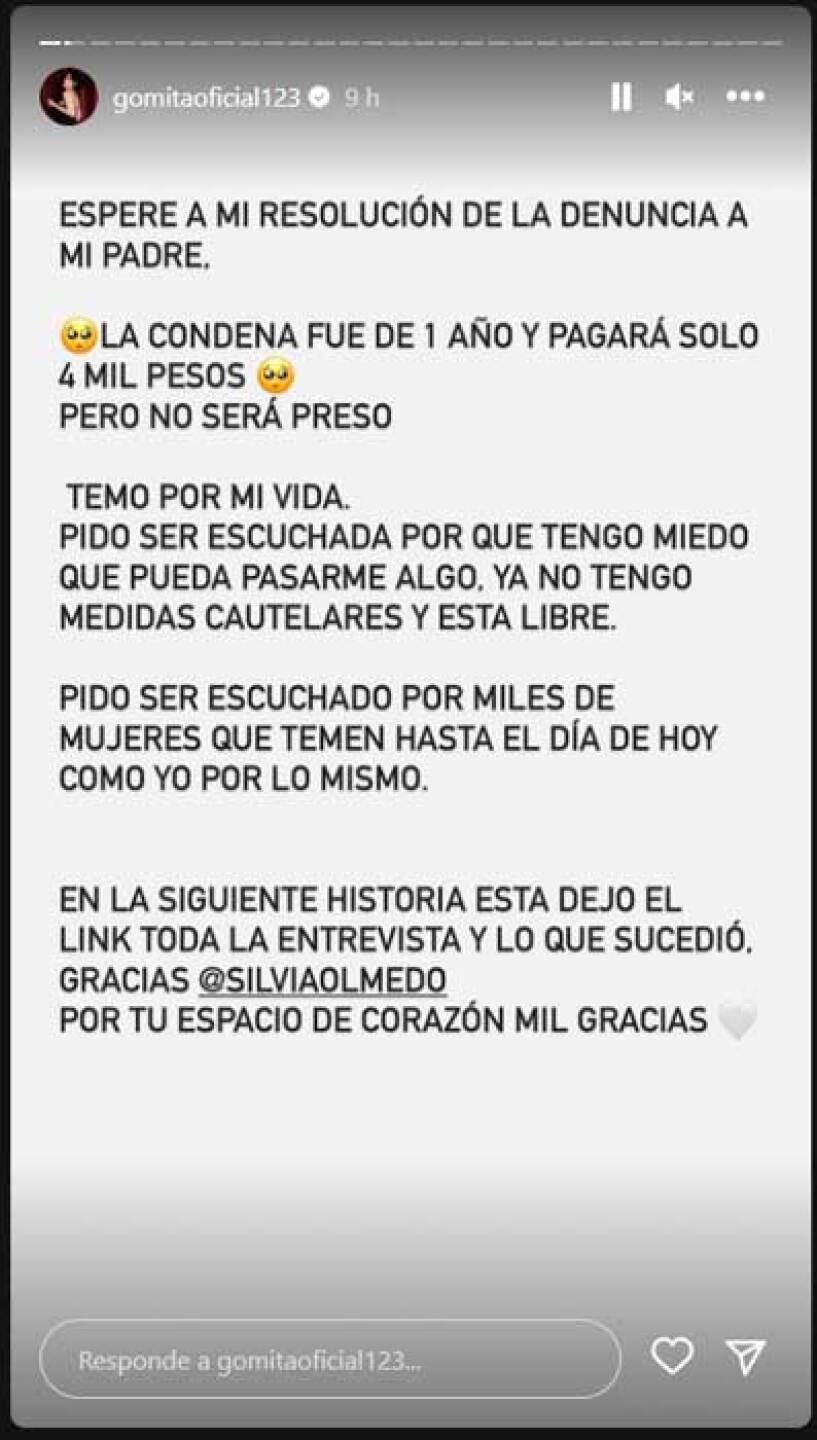Open the @SILVIAOLMEDO mention
817x1440 pixels.
(x=322, y=979)
